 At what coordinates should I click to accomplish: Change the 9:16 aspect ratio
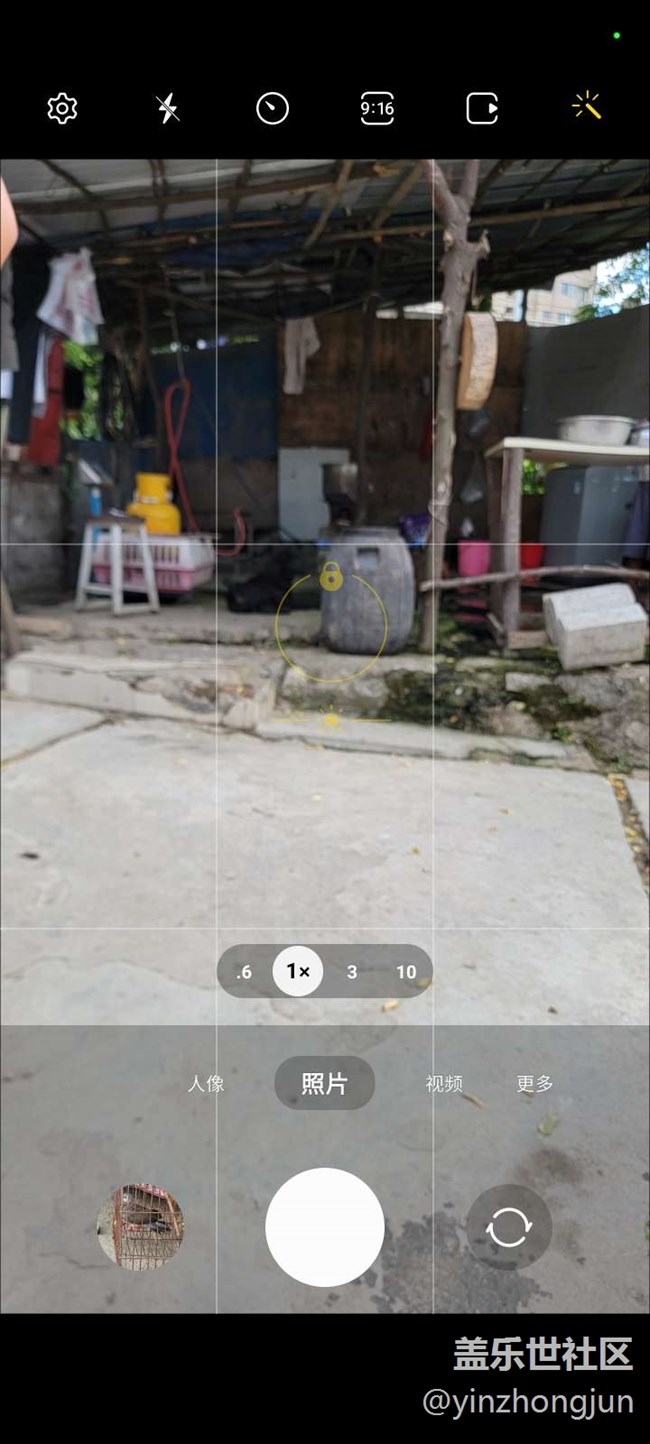pos(377,108)
